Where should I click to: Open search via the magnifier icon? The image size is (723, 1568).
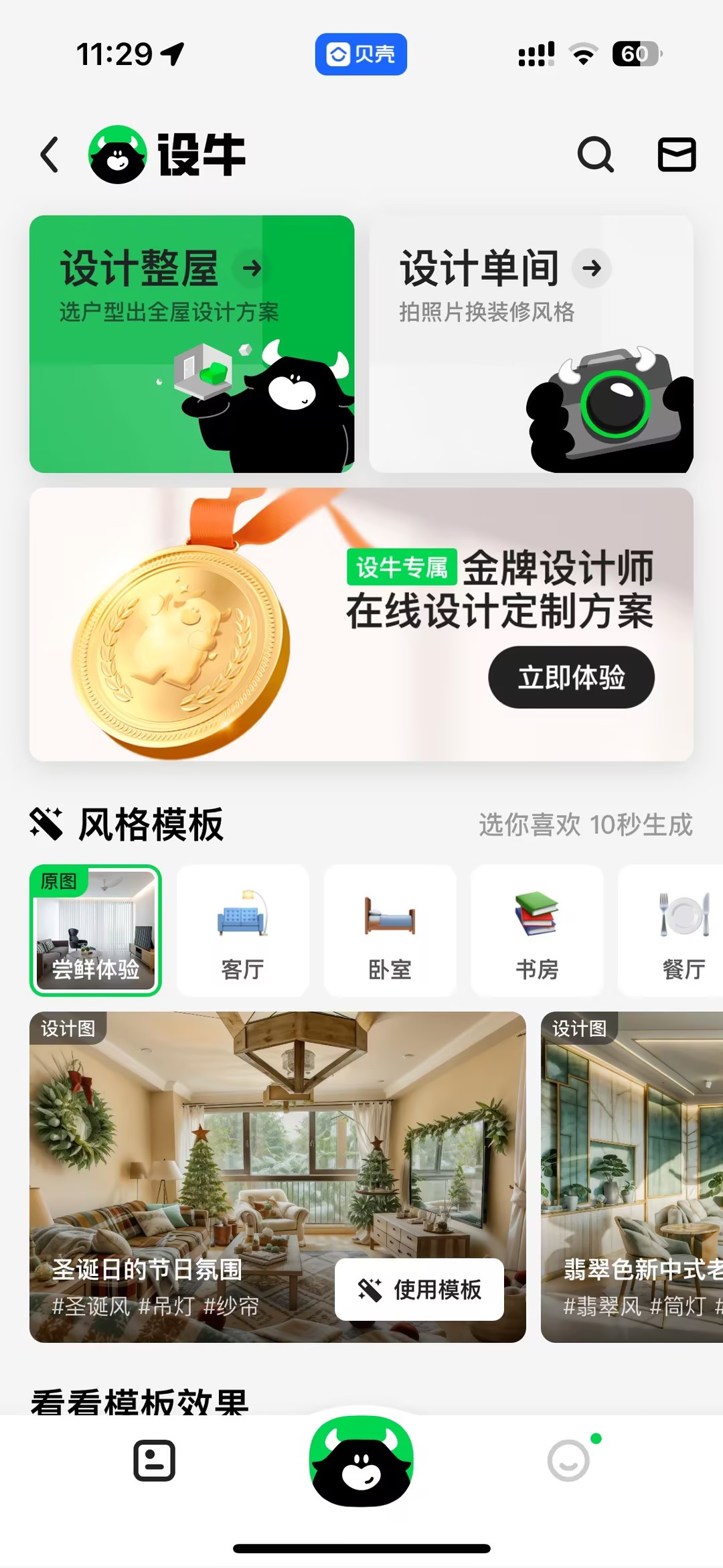click(595, 155)
